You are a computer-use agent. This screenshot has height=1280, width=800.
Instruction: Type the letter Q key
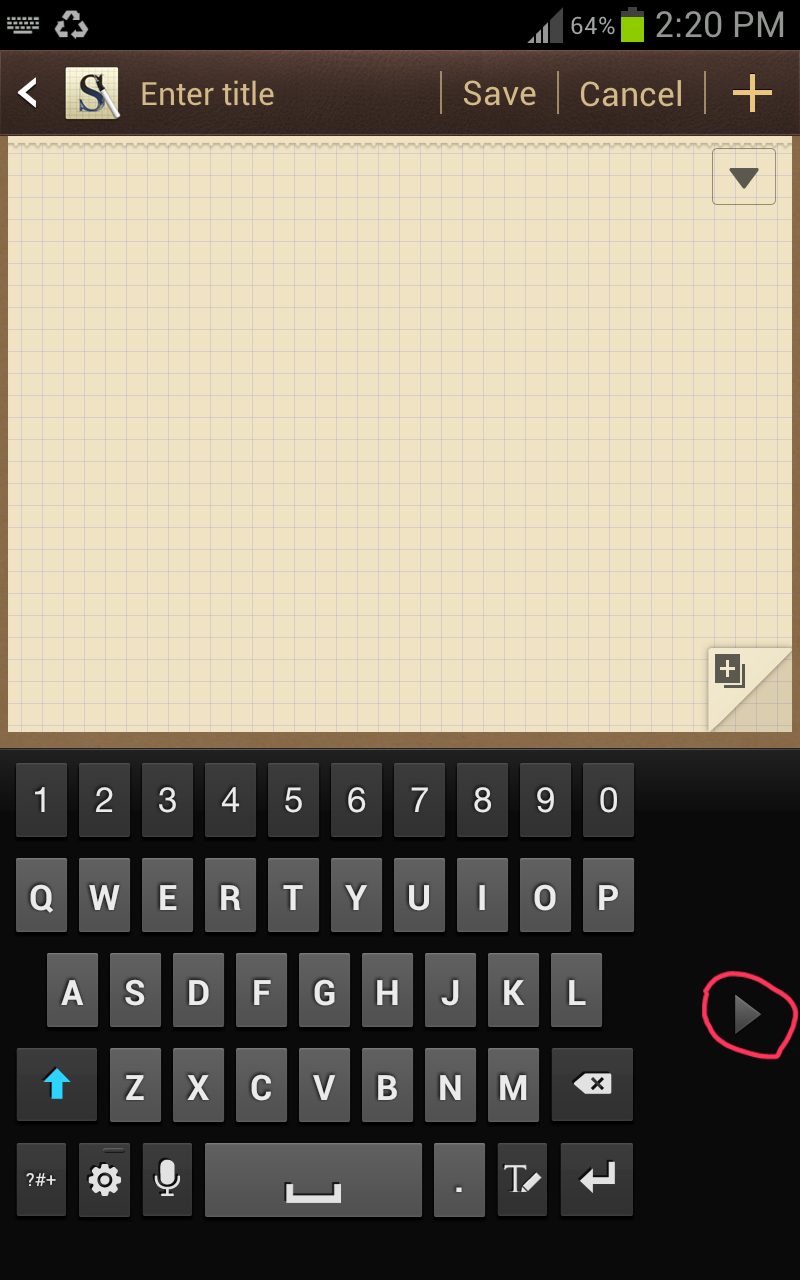click(x=41, y=896)
